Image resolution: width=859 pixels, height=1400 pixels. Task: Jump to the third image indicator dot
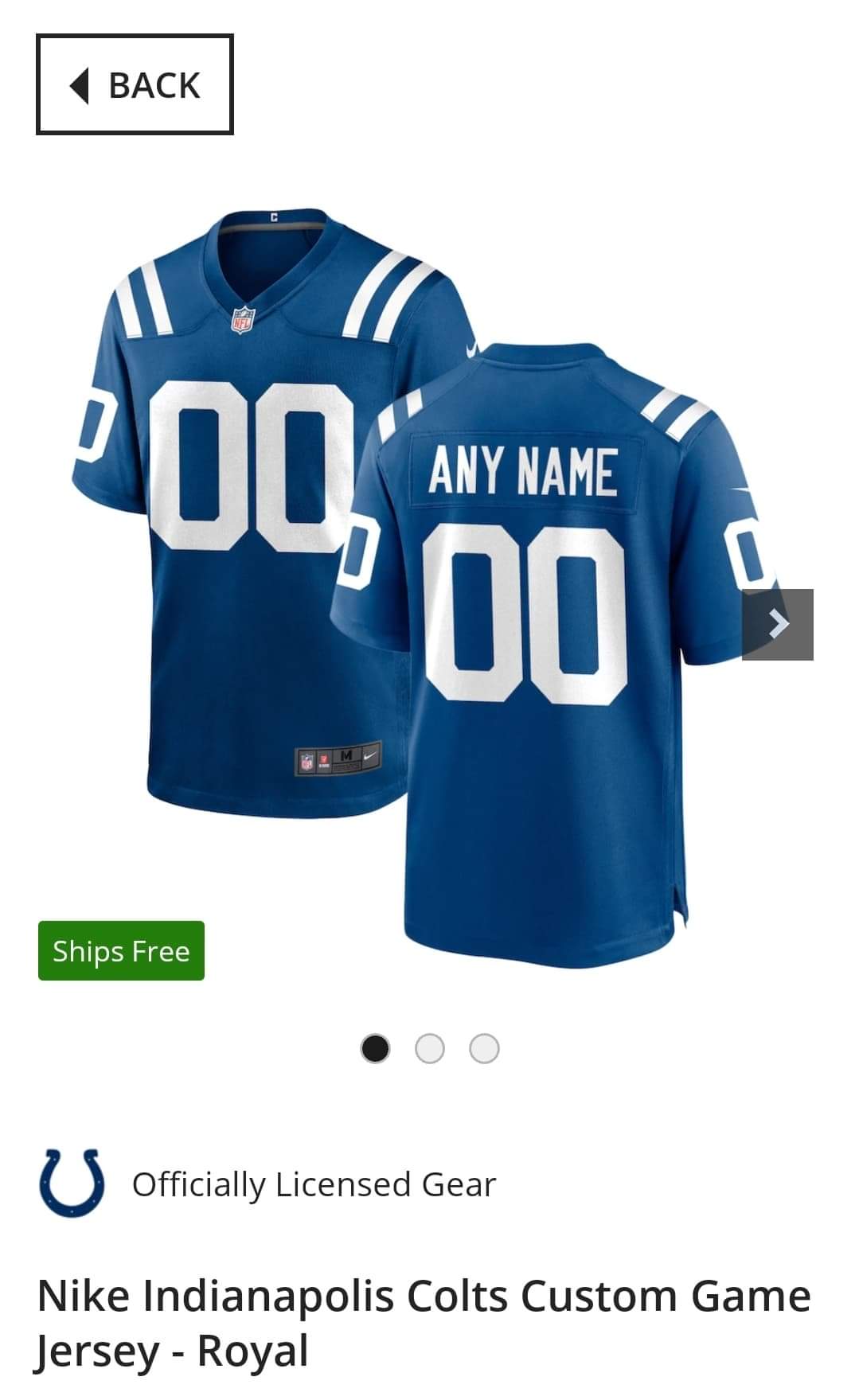click(x=484, y=1049)
